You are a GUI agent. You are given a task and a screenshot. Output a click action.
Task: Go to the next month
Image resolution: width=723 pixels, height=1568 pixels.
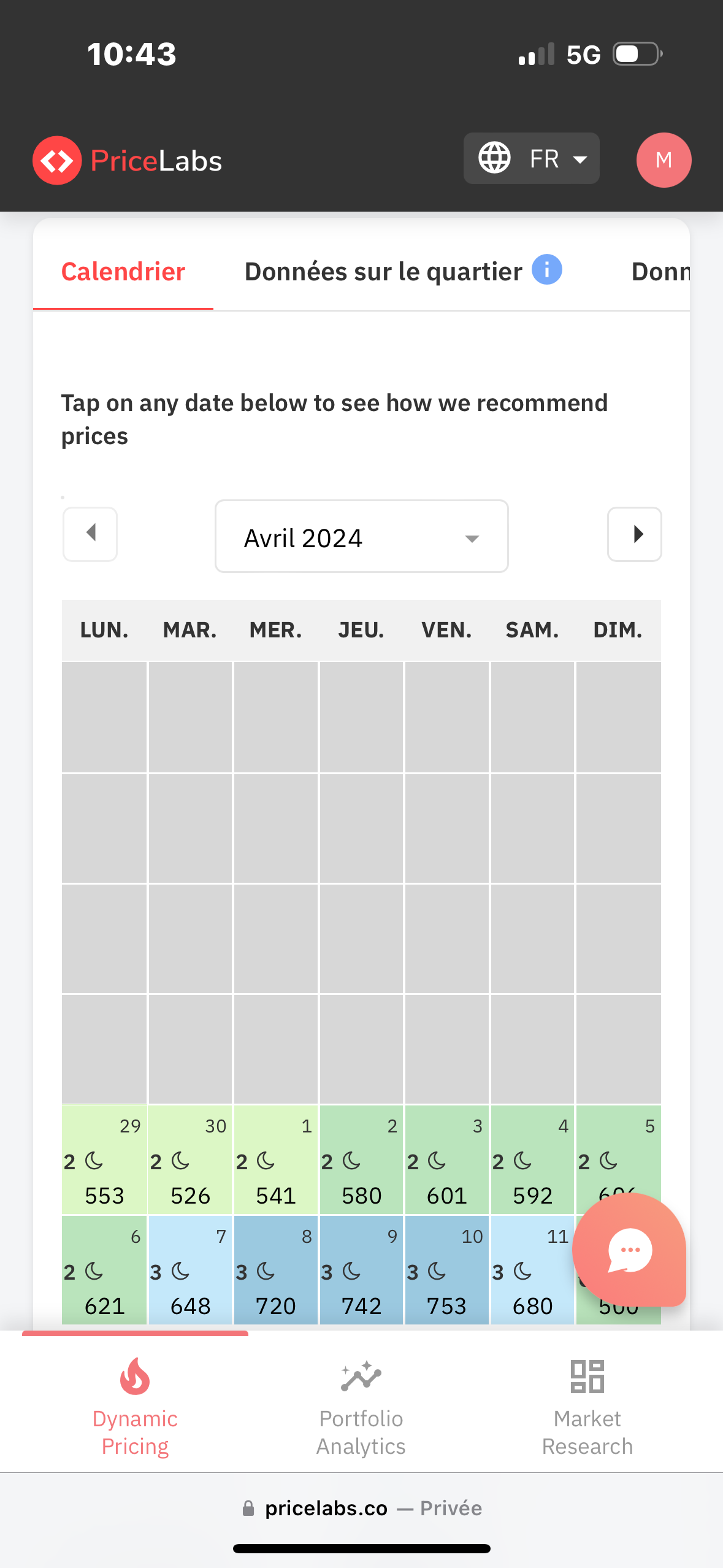click(x=634, y=534)
